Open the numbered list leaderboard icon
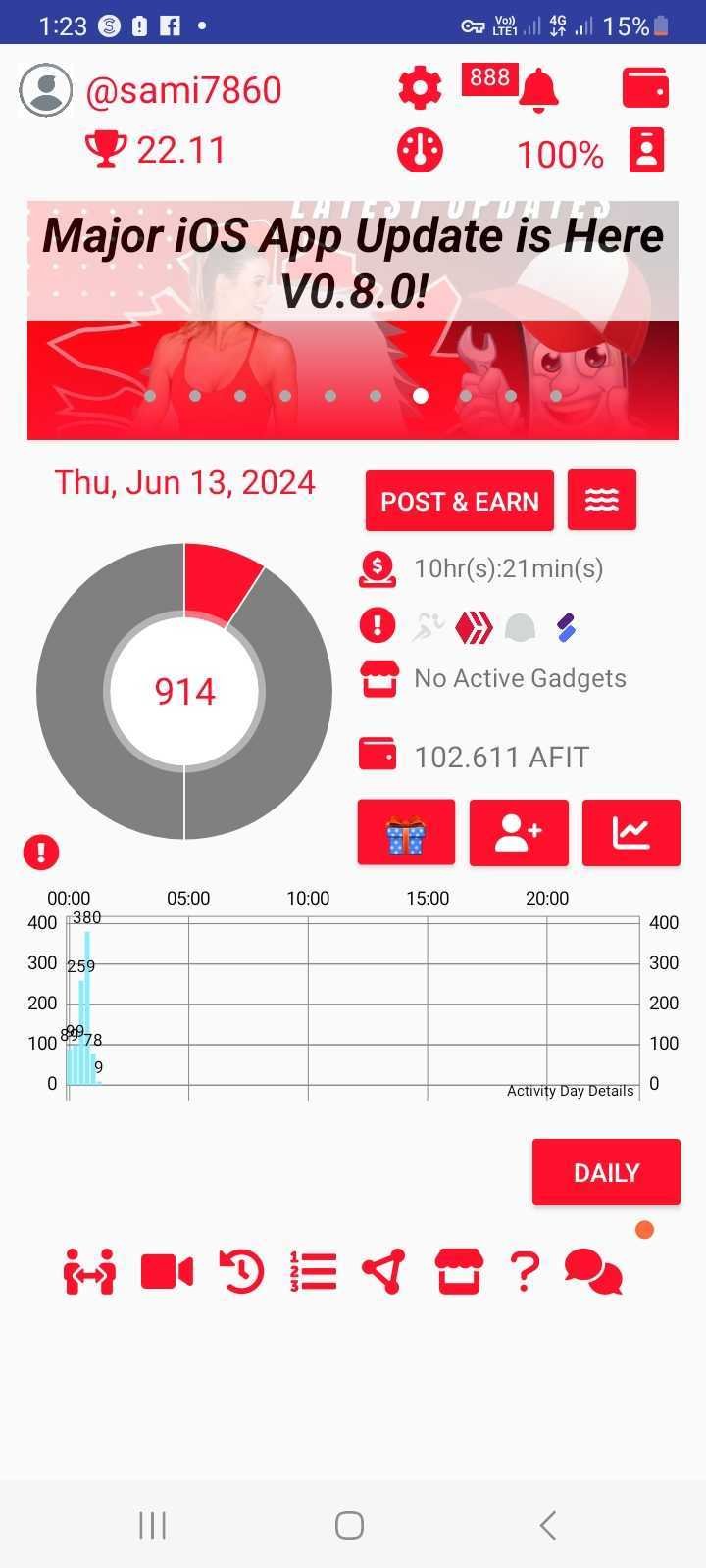This screenshot has height=1568, width=706. [x=314, y=1272]
